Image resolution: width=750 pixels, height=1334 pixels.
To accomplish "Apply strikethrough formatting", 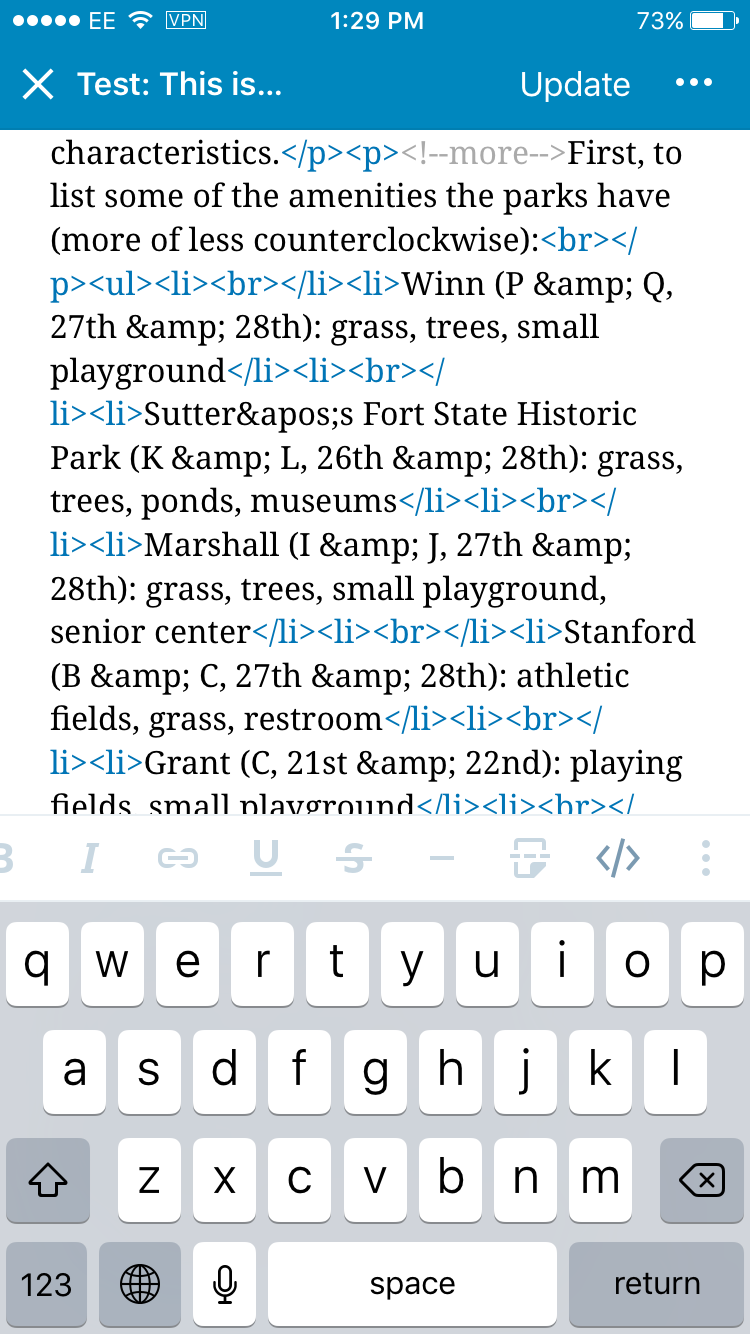I will 353,858.
